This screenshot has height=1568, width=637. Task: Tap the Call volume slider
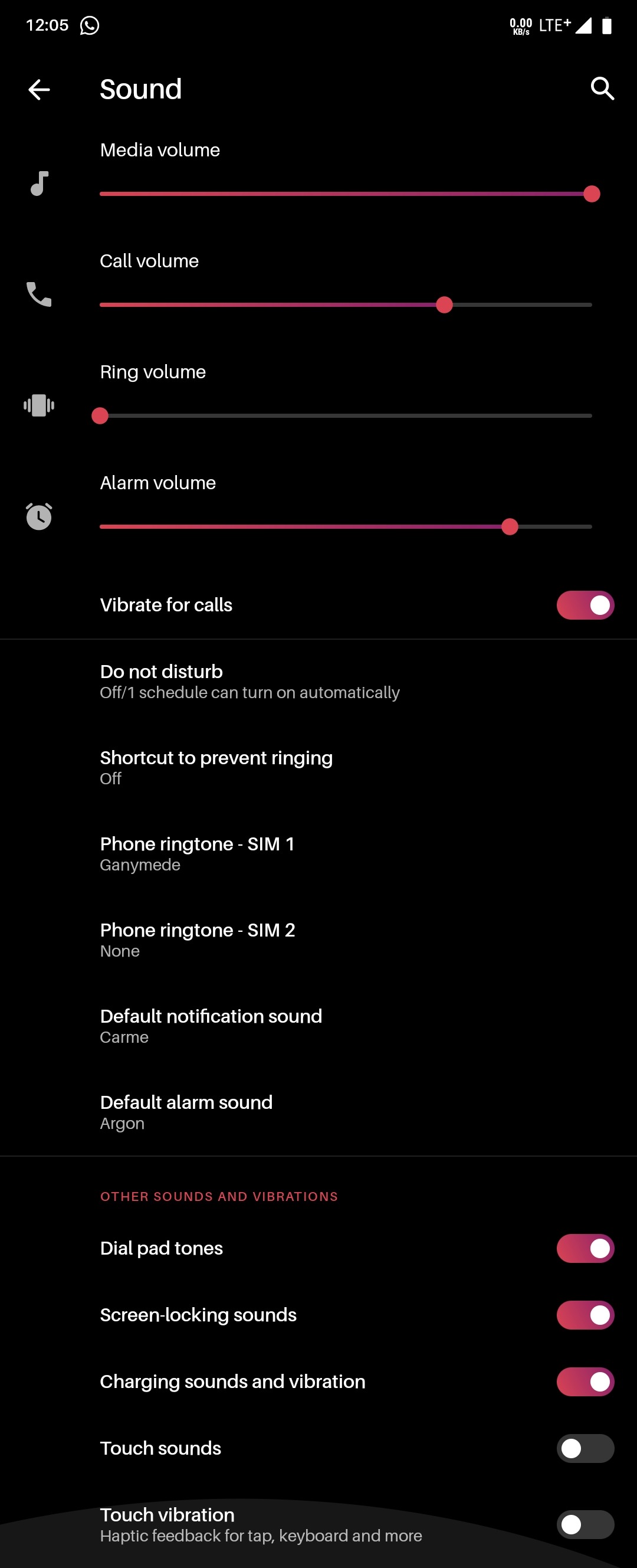coord(346,305)
